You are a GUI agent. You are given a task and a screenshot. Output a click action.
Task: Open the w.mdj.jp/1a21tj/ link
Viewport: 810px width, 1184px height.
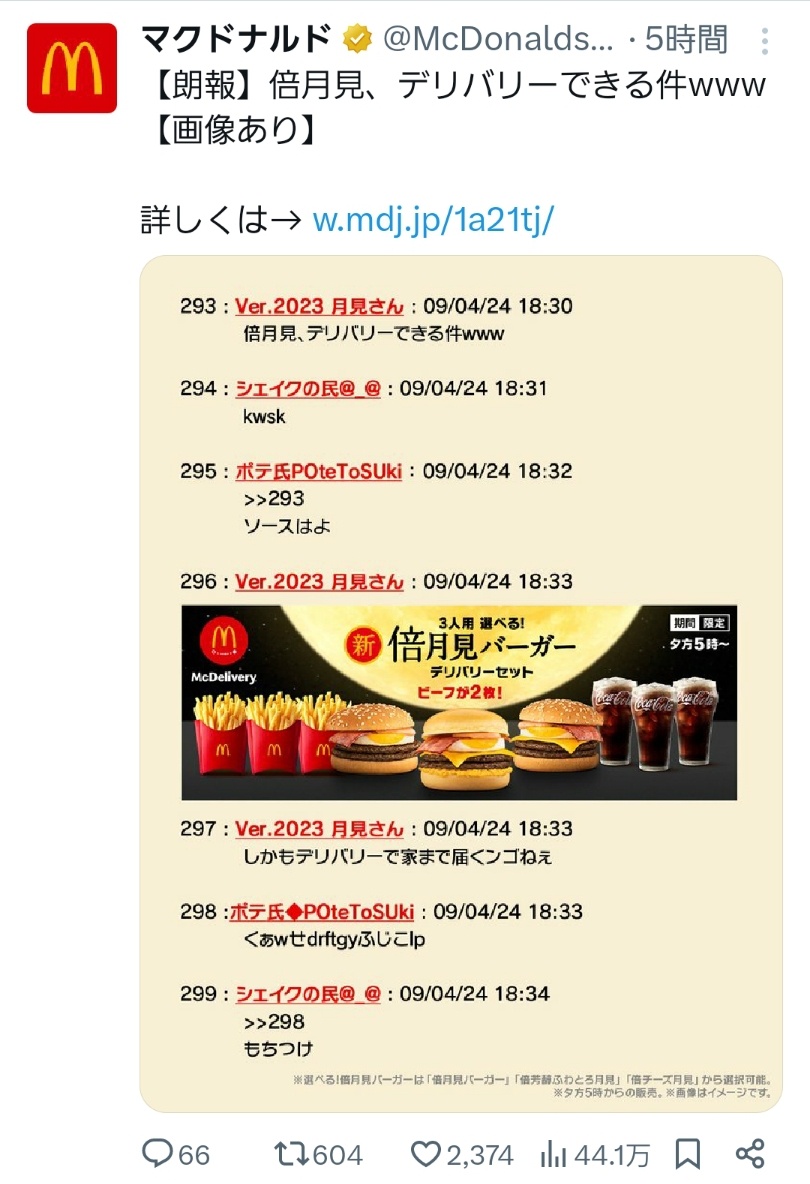point(433,220)
